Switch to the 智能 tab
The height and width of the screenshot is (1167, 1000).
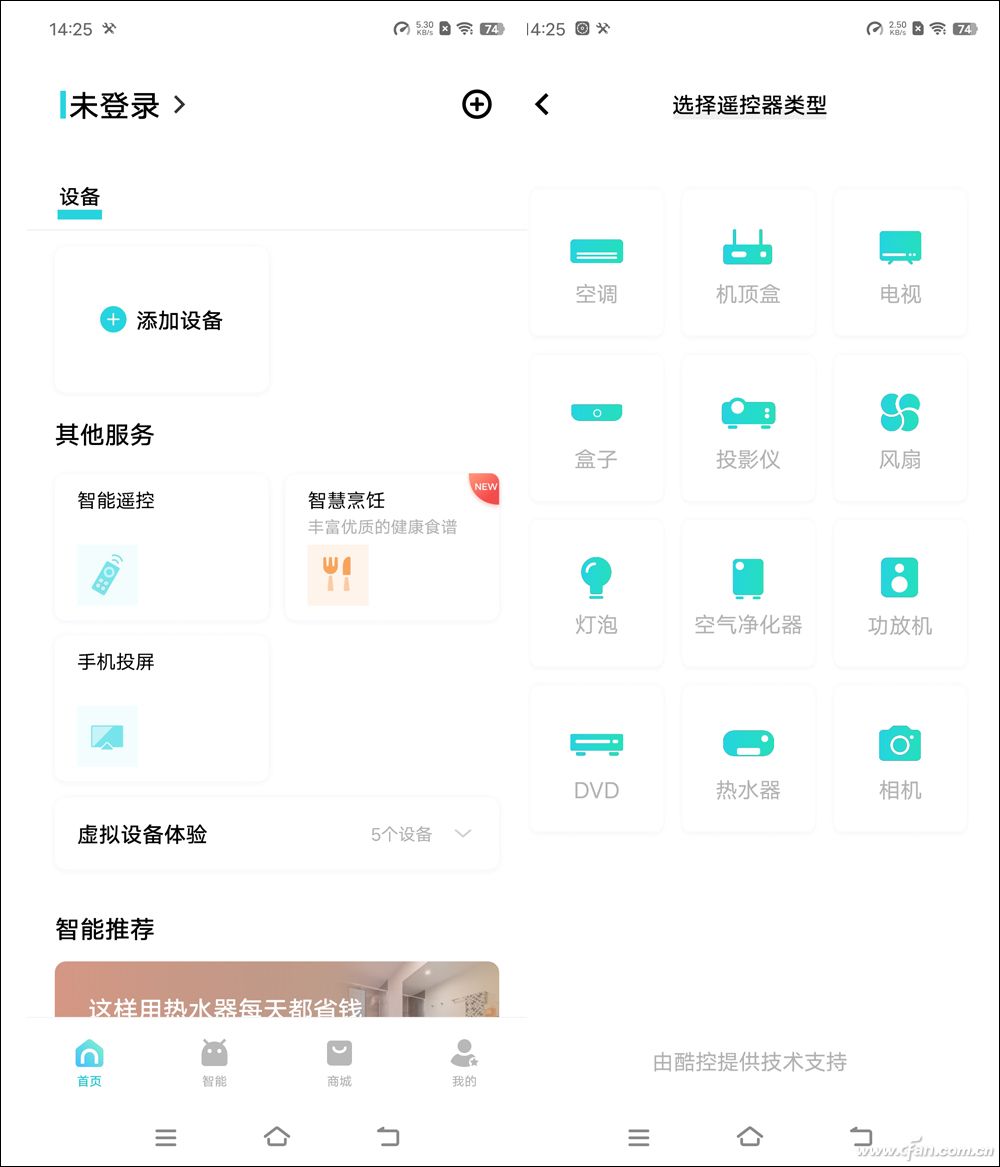pyautogui.click(x=214, y=1063)
